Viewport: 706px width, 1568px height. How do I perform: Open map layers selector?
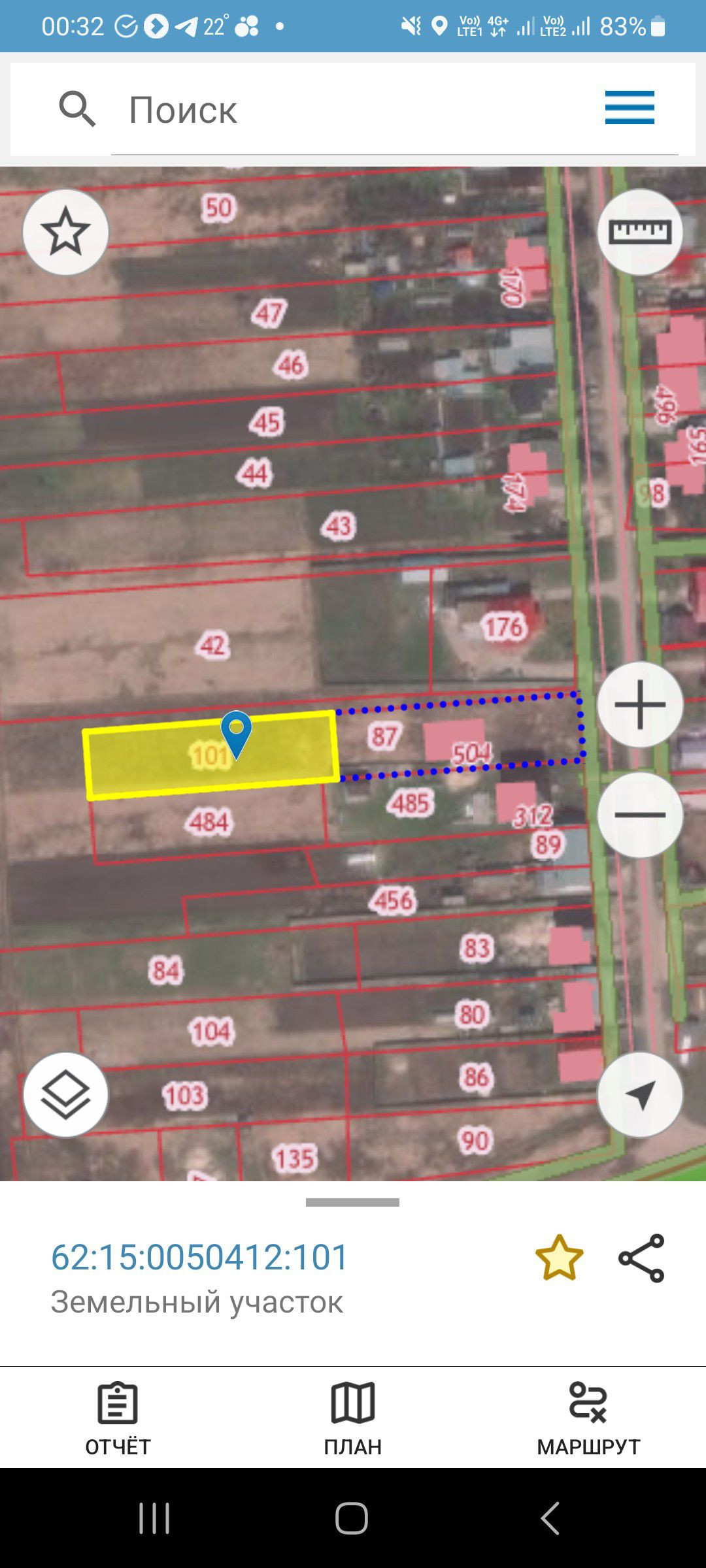tap(65, 1094)
